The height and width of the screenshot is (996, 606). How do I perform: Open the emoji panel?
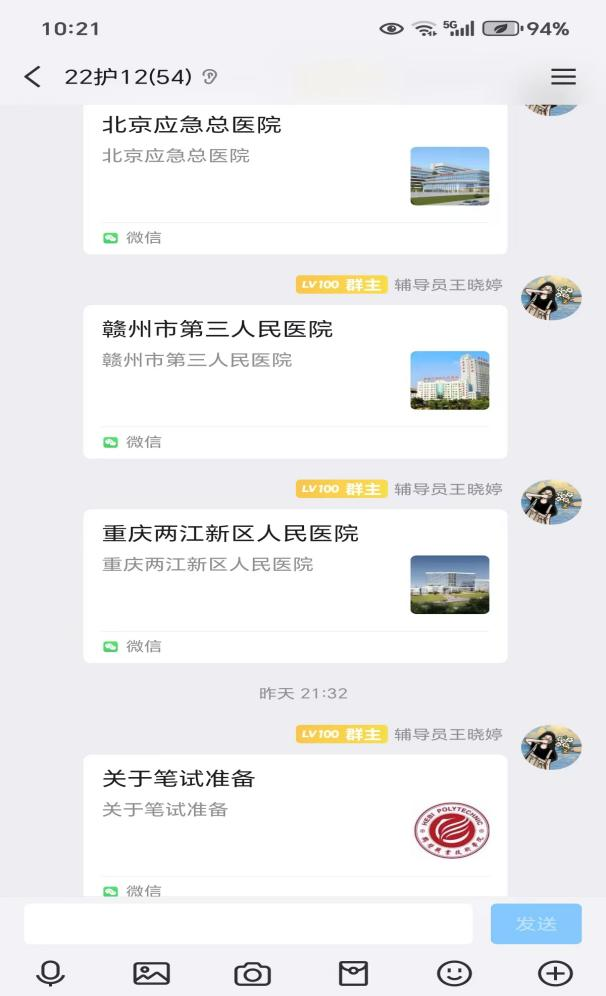454,973
